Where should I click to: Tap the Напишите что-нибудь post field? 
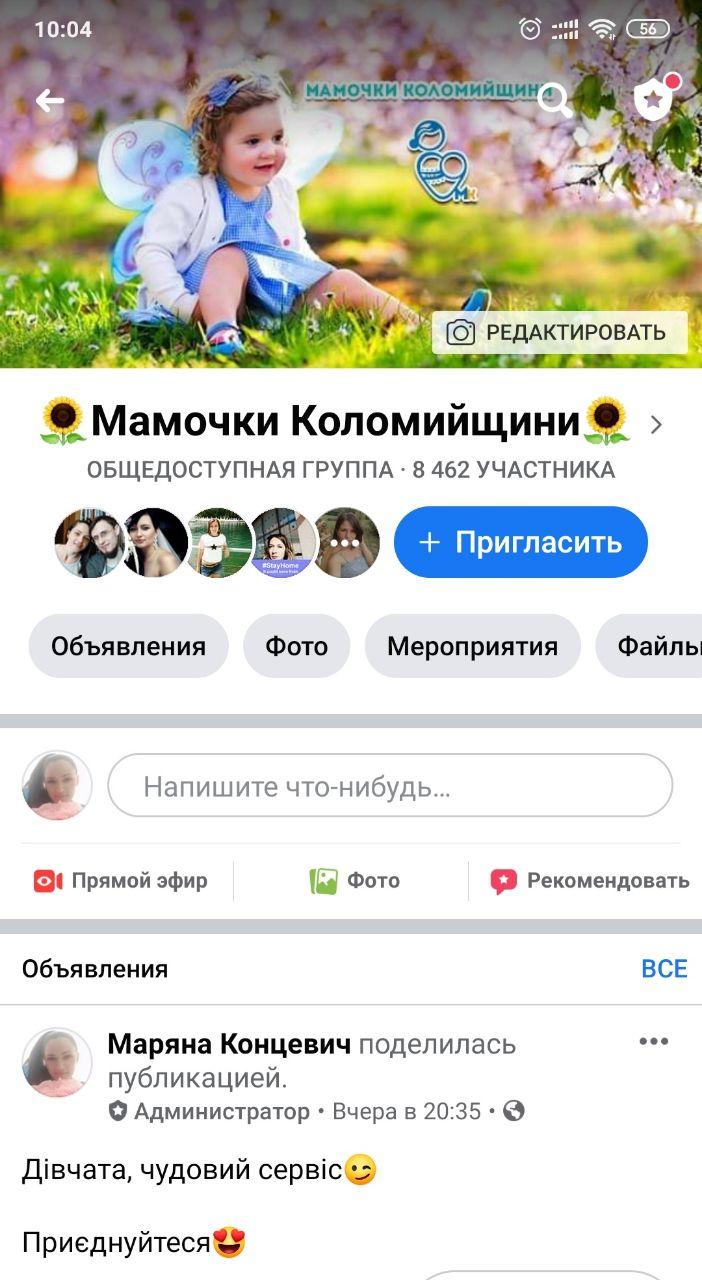(x=389, y=786)
